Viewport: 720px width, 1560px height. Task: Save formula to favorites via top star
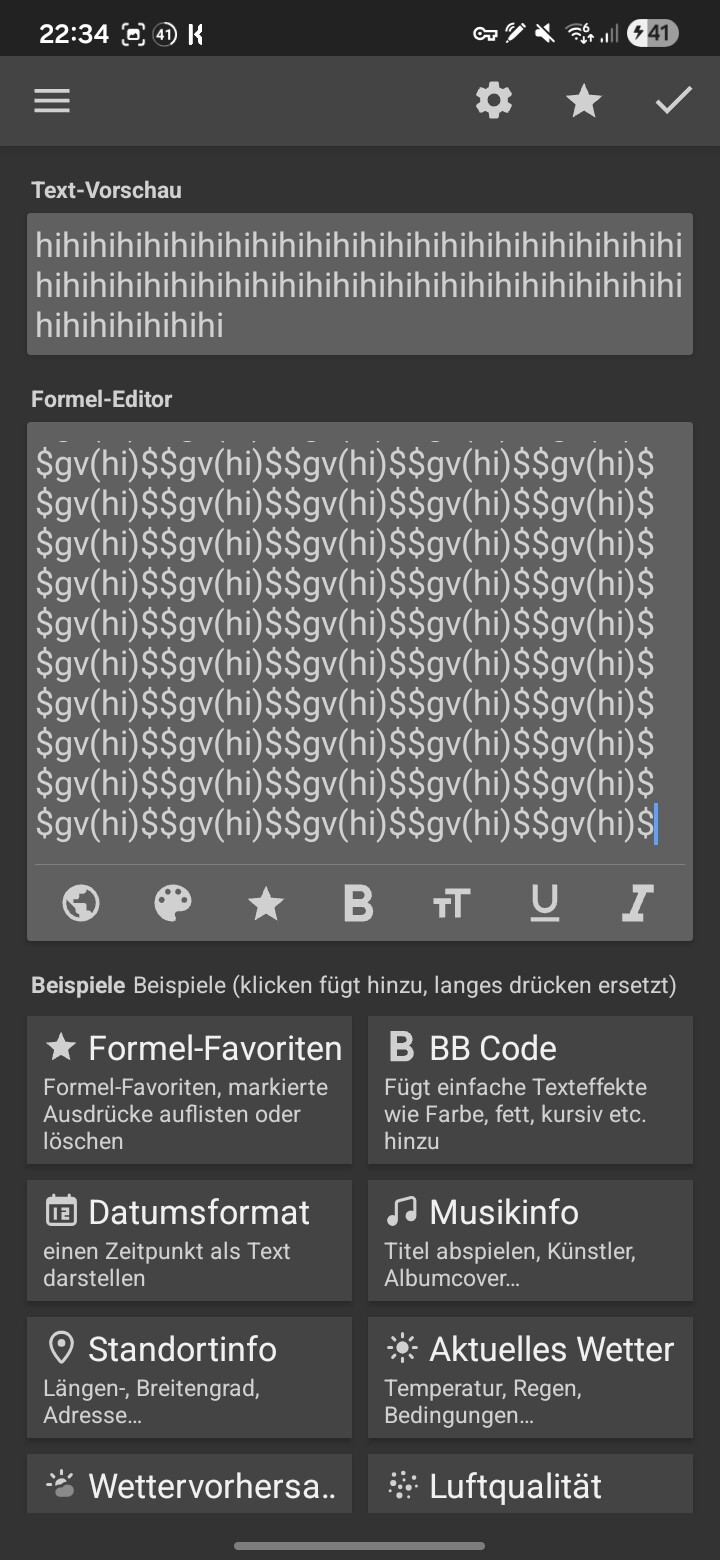click(584, 101)
